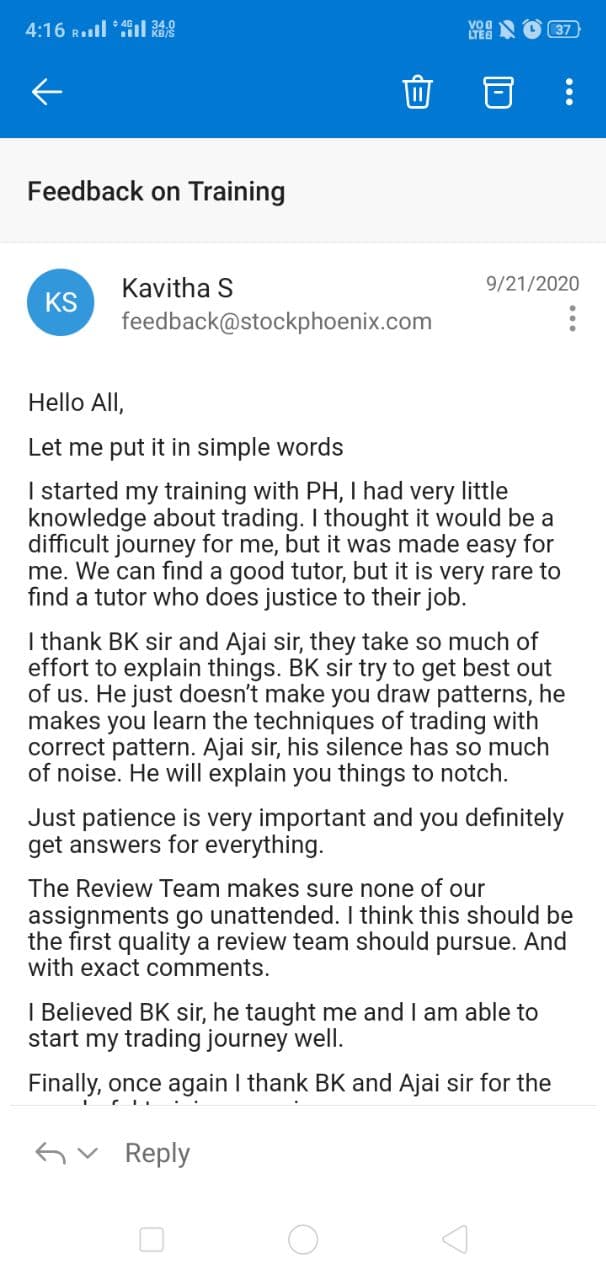Tap the system home button
Screen dimensions: 606x1280
pos(303,1240)
